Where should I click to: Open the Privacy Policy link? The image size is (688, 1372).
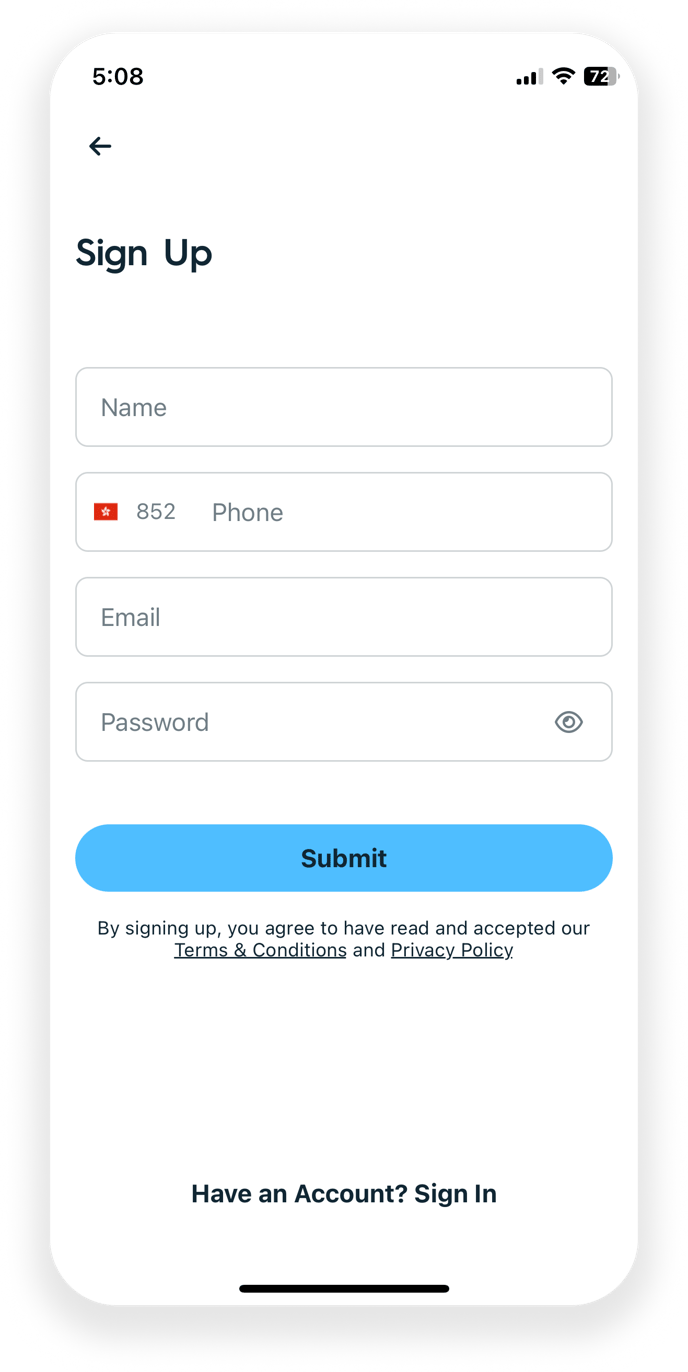452,950
